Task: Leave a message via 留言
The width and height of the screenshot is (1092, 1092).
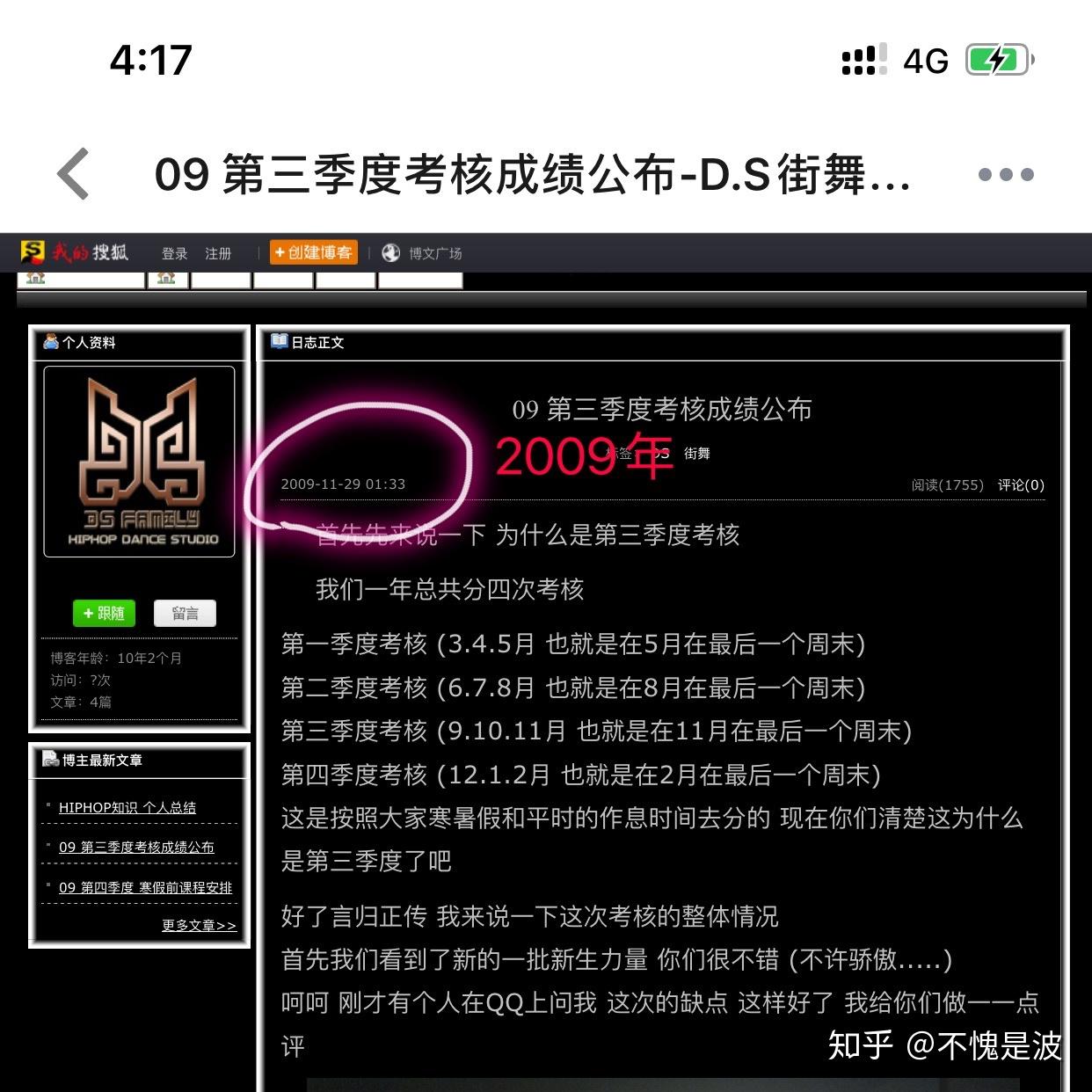Action: [x=185, y=613]
